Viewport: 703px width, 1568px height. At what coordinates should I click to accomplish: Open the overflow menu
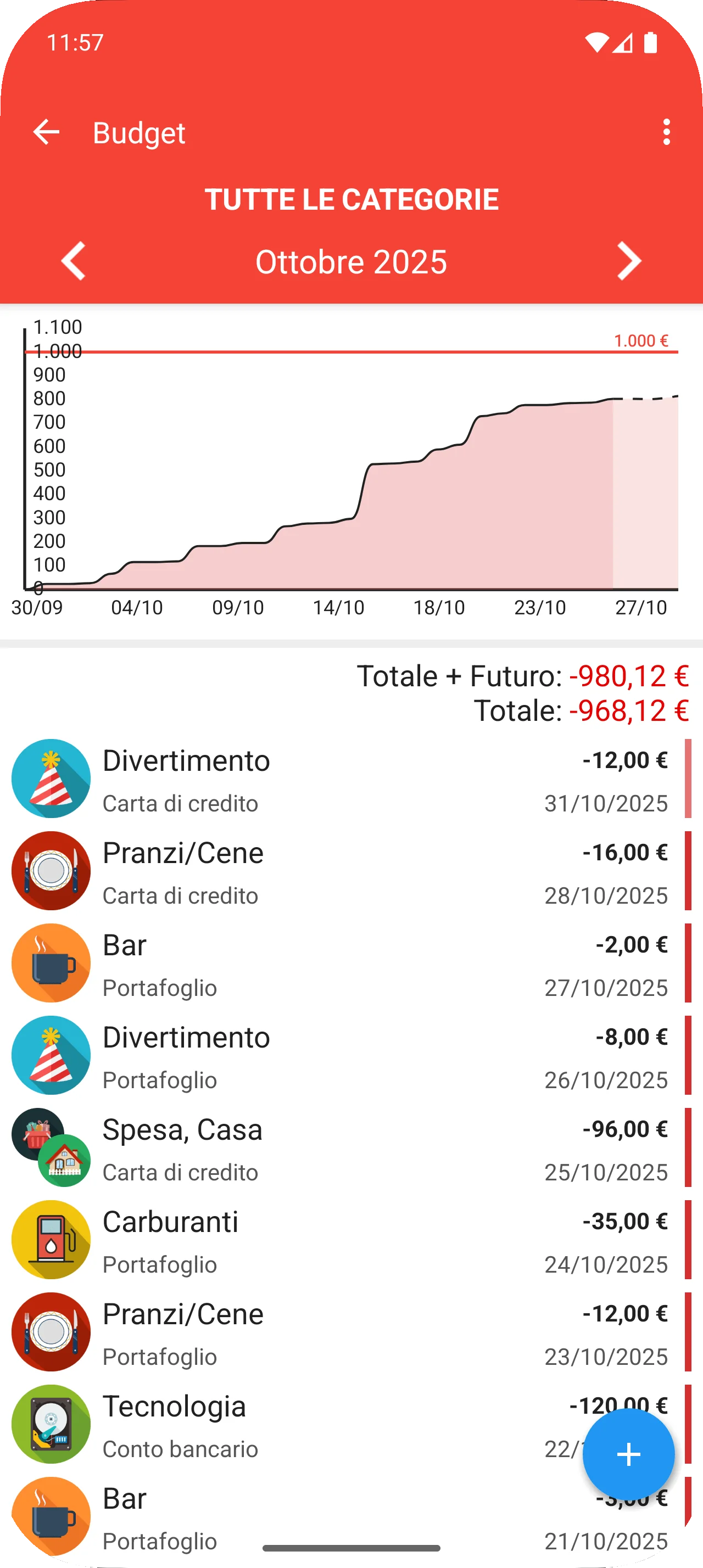pyautogui.click(x=667, y=132)
